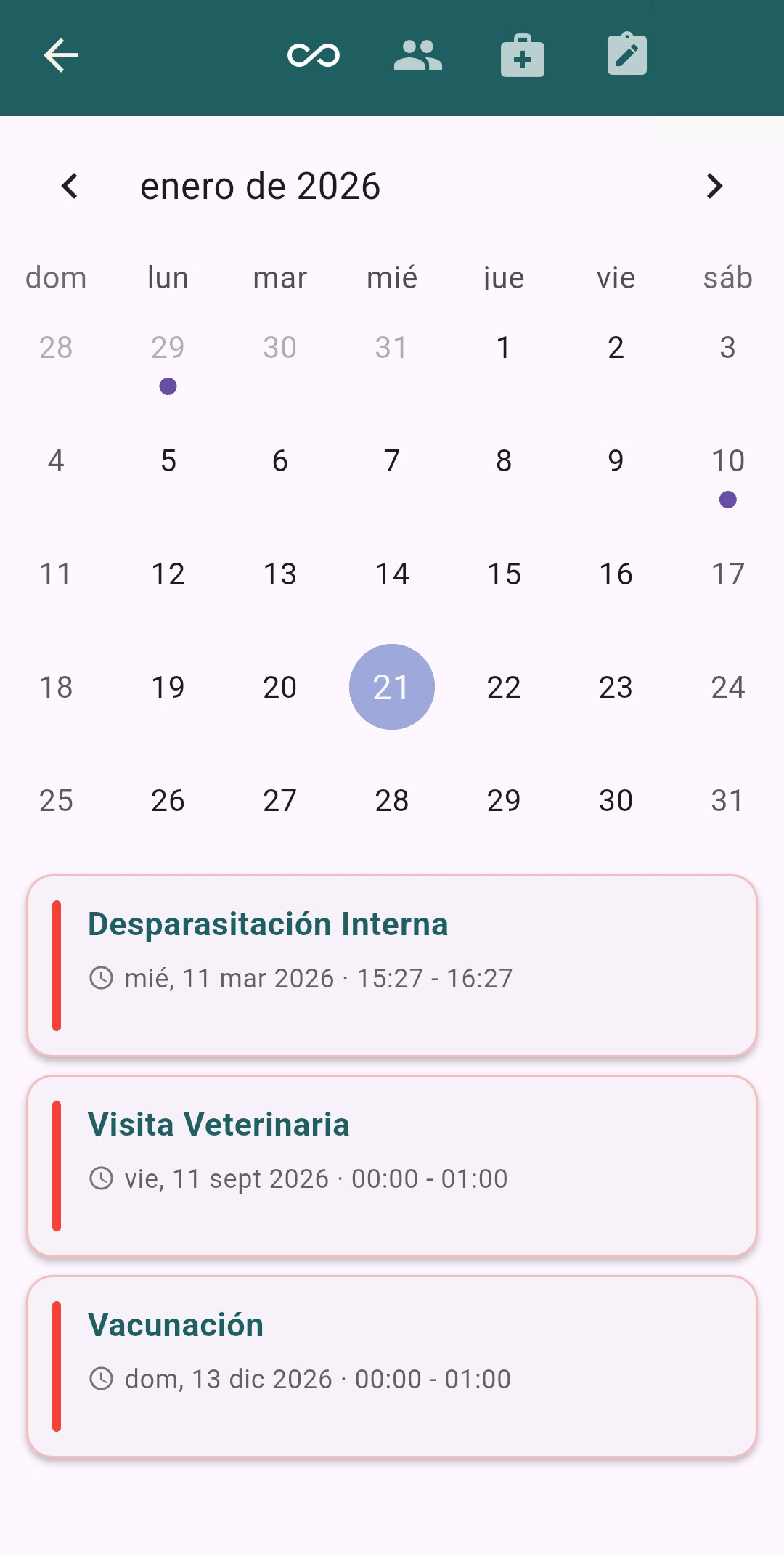
Task: Select the dom weekday header
Action: pyautogui.click(x=56, y=277)
